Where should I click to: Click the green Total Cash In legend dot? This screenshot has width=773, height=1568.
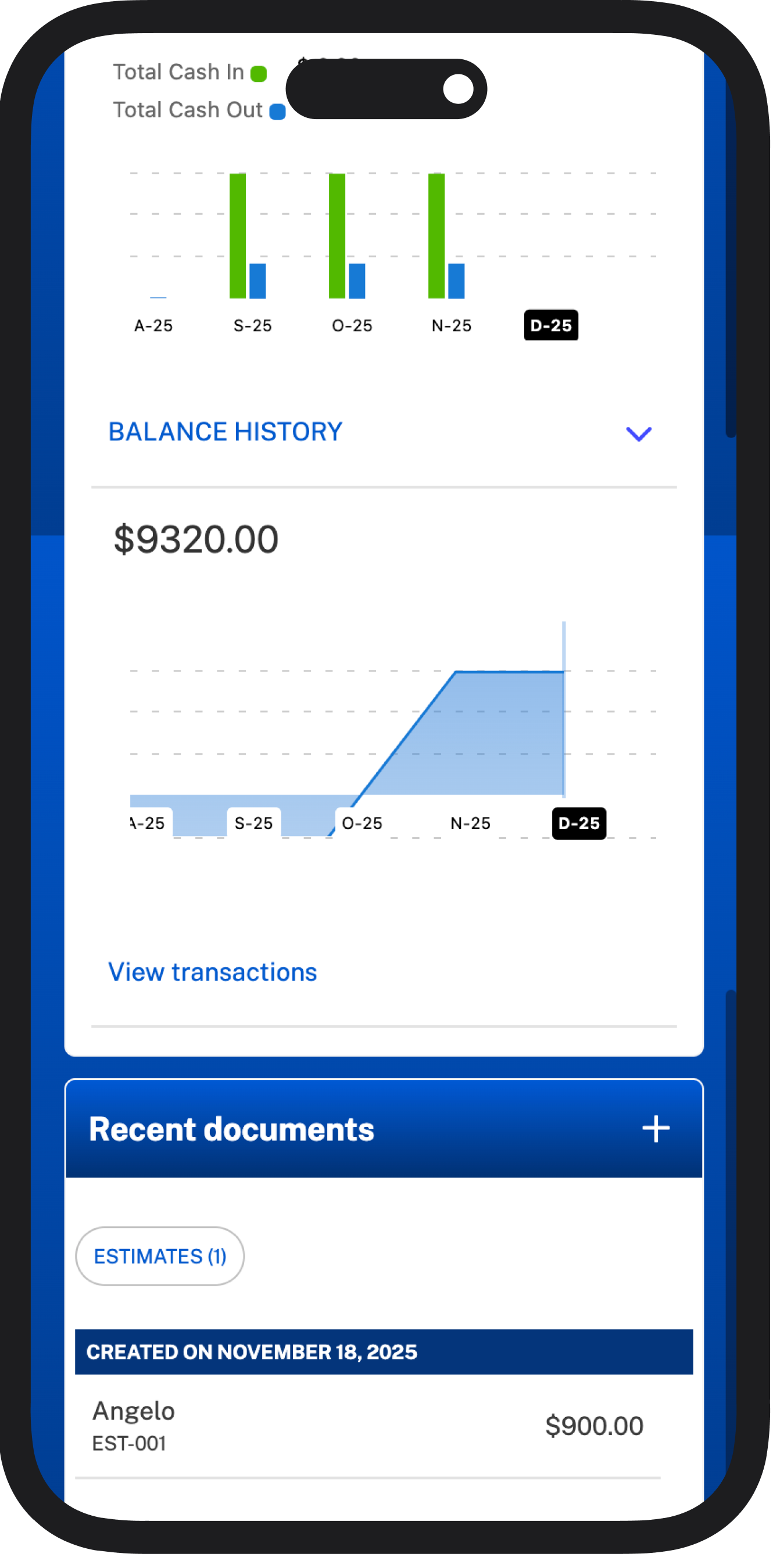[259, 73]
